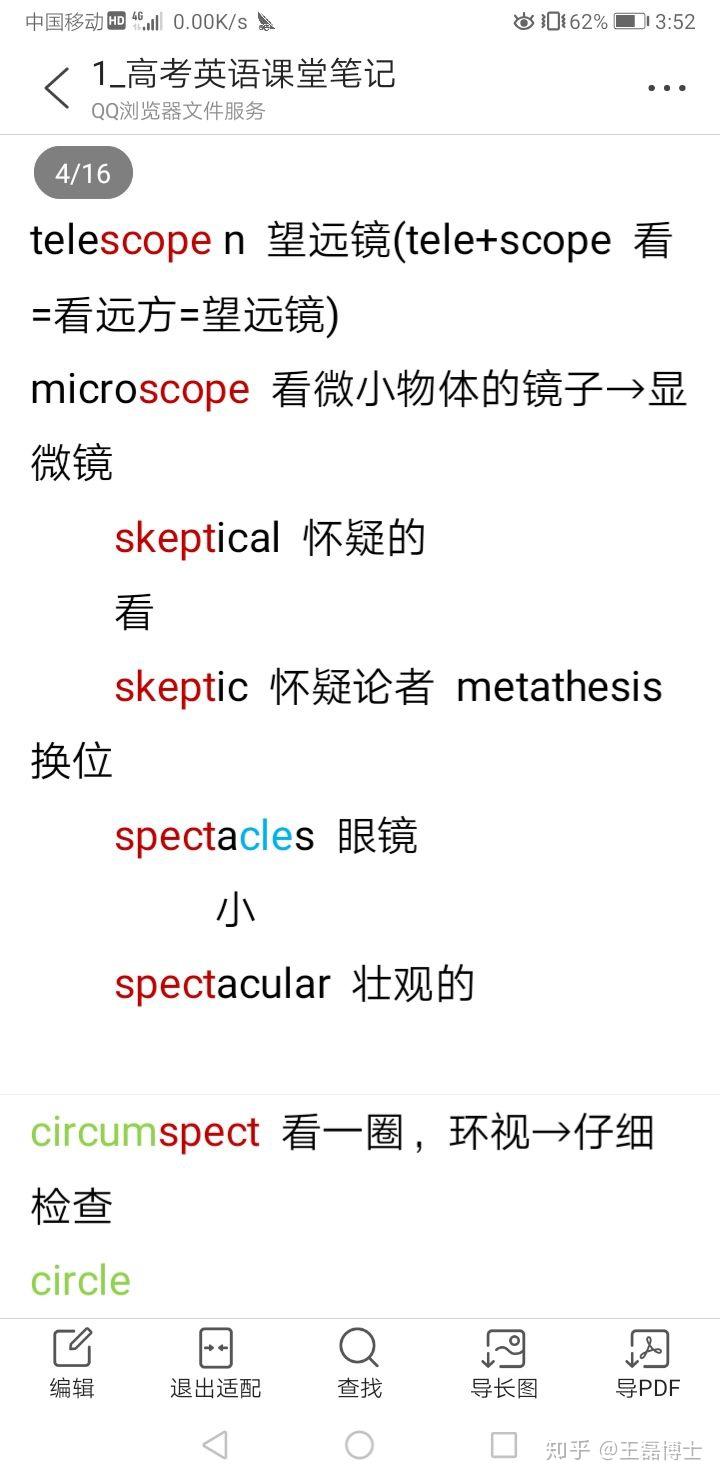Select 退出适配 to exit adaptive view

[x=215, y=1362]
